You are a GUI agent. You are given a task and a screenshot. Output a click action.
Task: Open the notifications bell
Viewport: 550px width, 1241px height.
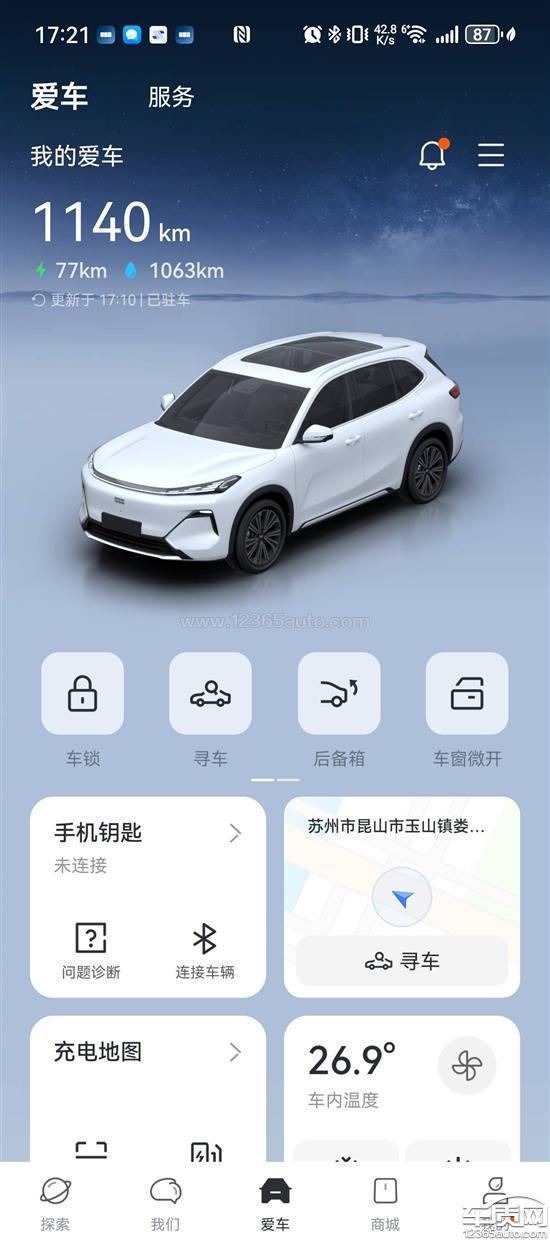pyautogui.click(x=433, y=155)
